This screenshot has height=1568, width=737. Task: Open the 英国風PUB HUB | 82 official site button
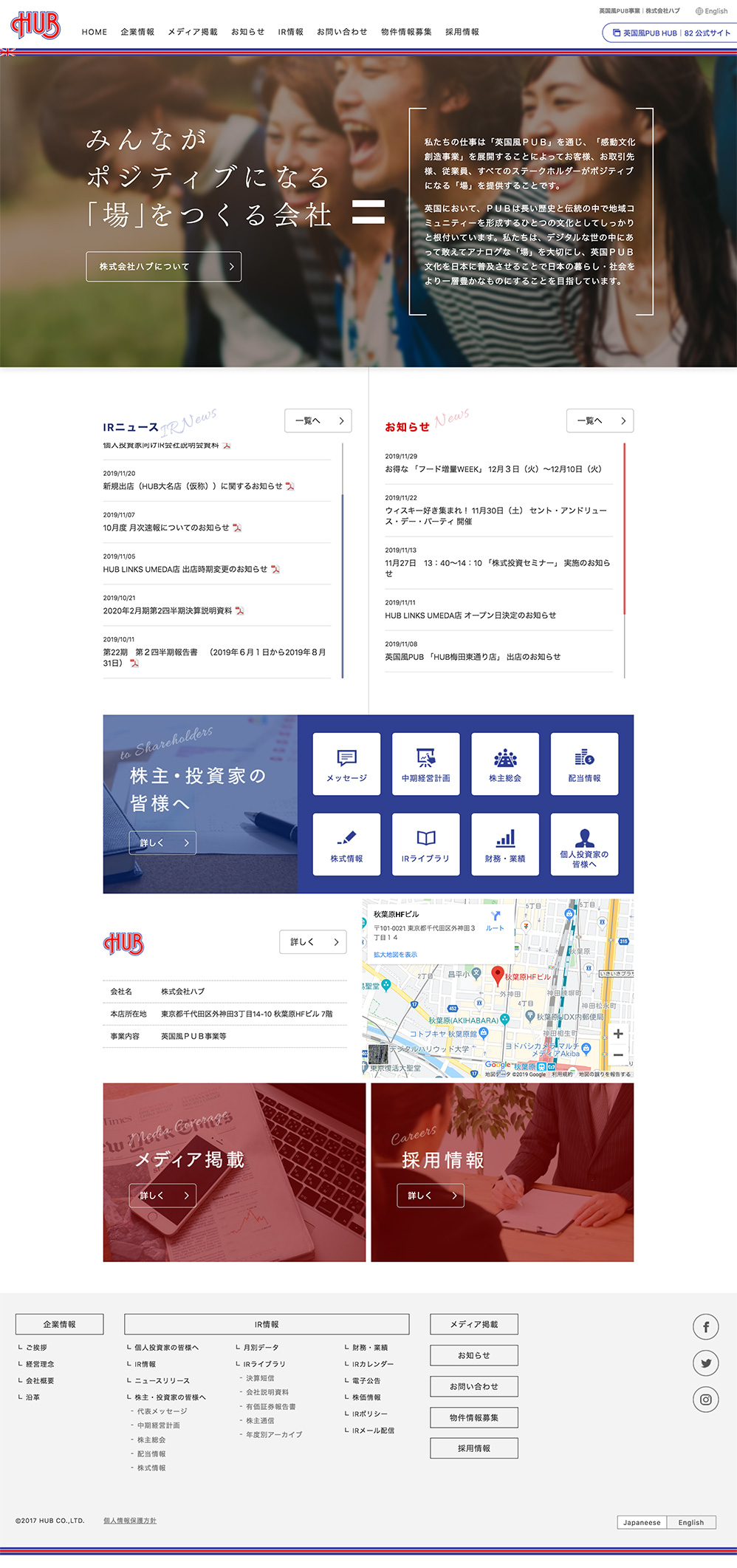(x=671, y=33)
